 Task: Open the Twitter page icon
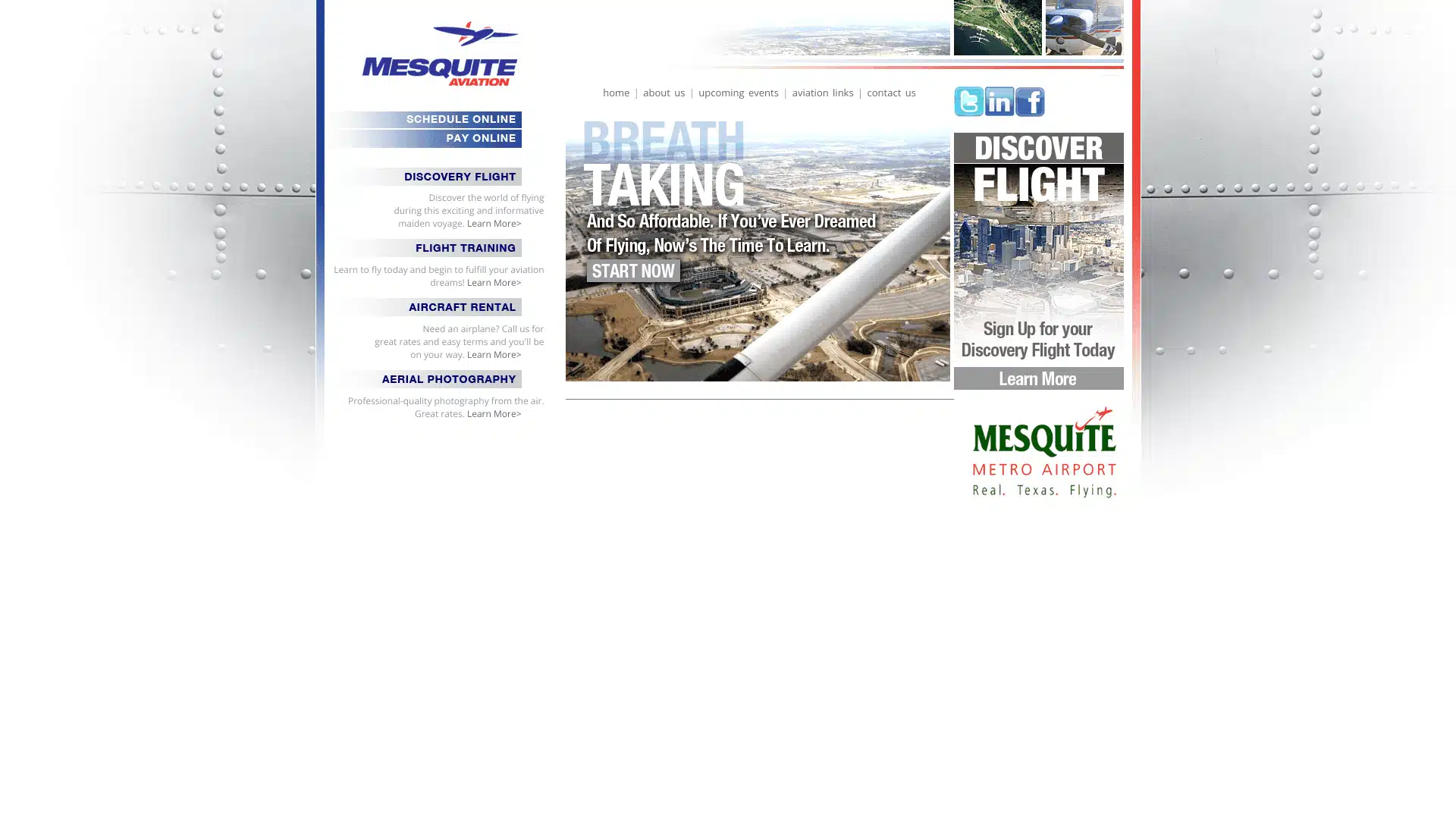pyautogui.click(x=968, y=102)
